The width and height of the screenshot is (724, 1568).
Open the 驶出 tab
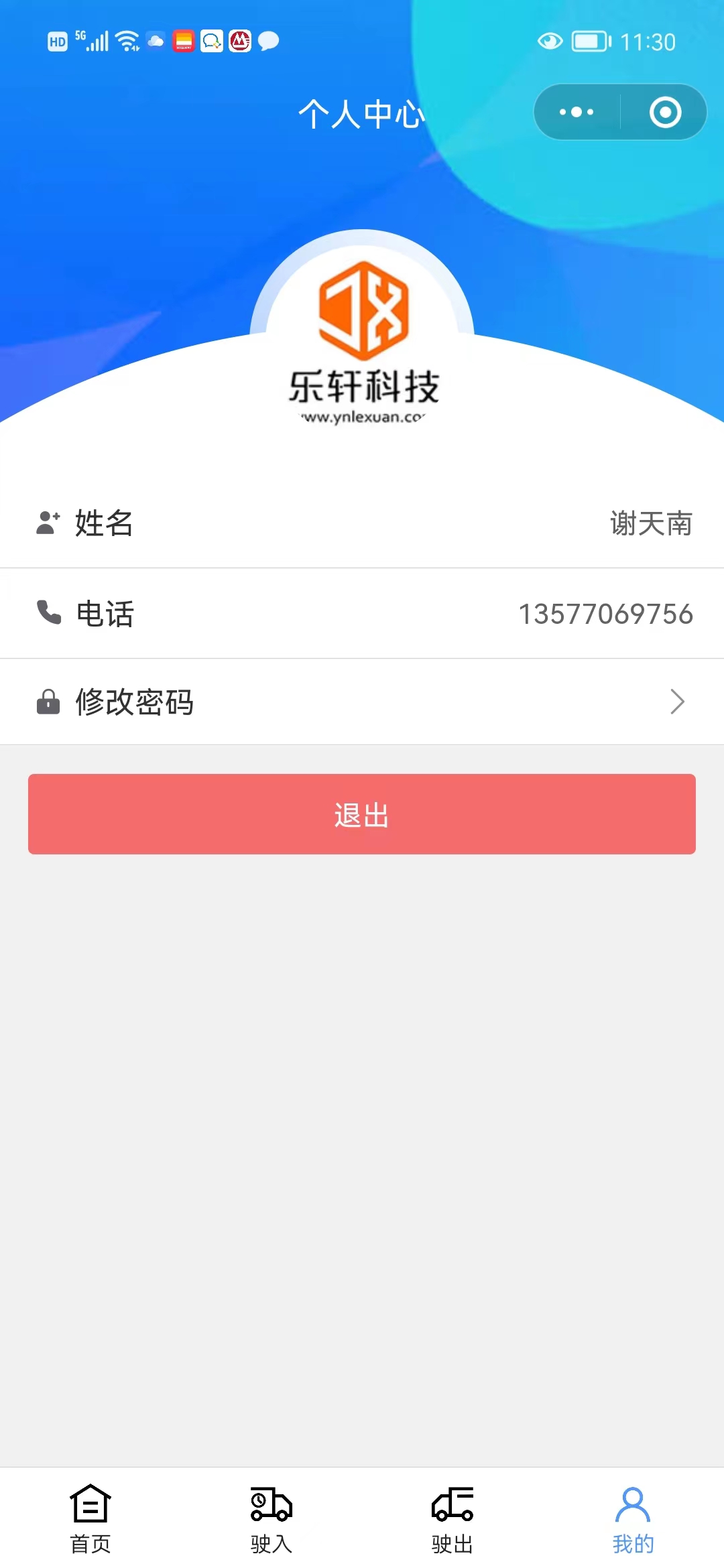452,1519
